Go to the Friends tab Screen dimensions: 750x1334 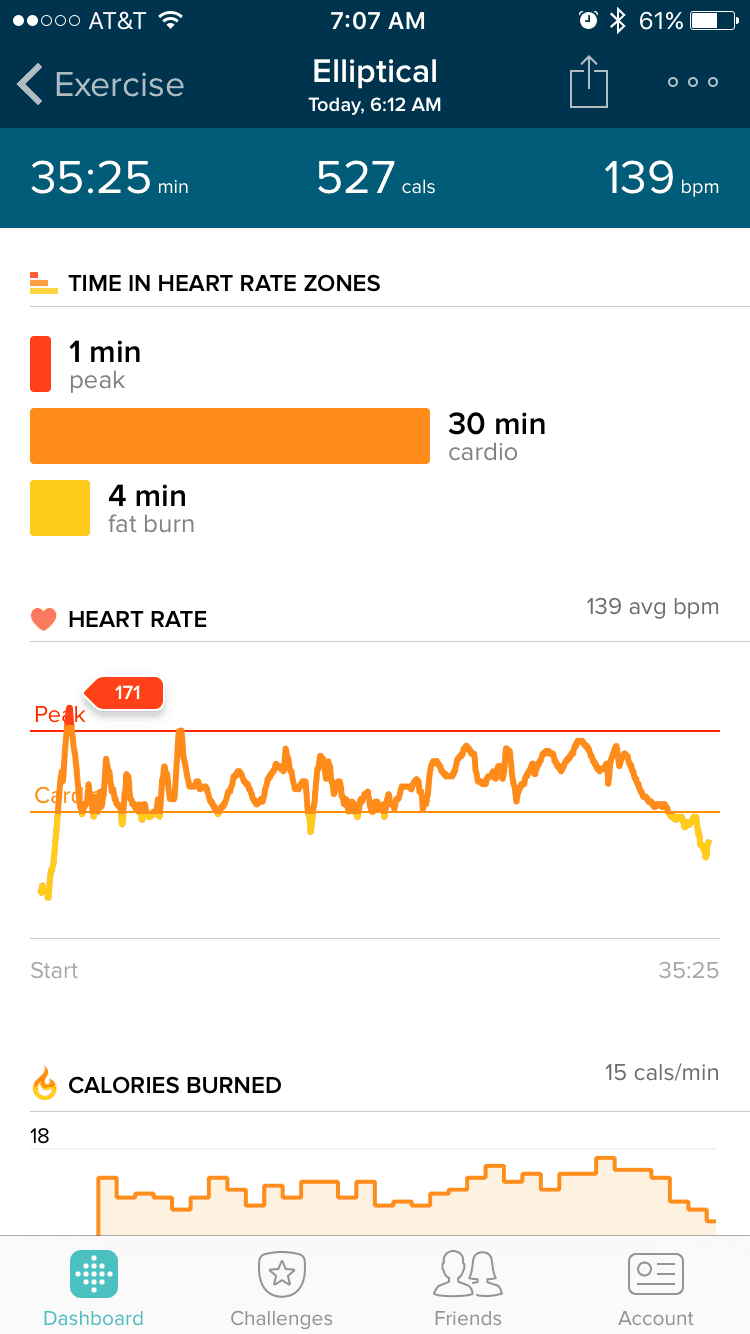pyautogui.click(x=468, y=1290)
